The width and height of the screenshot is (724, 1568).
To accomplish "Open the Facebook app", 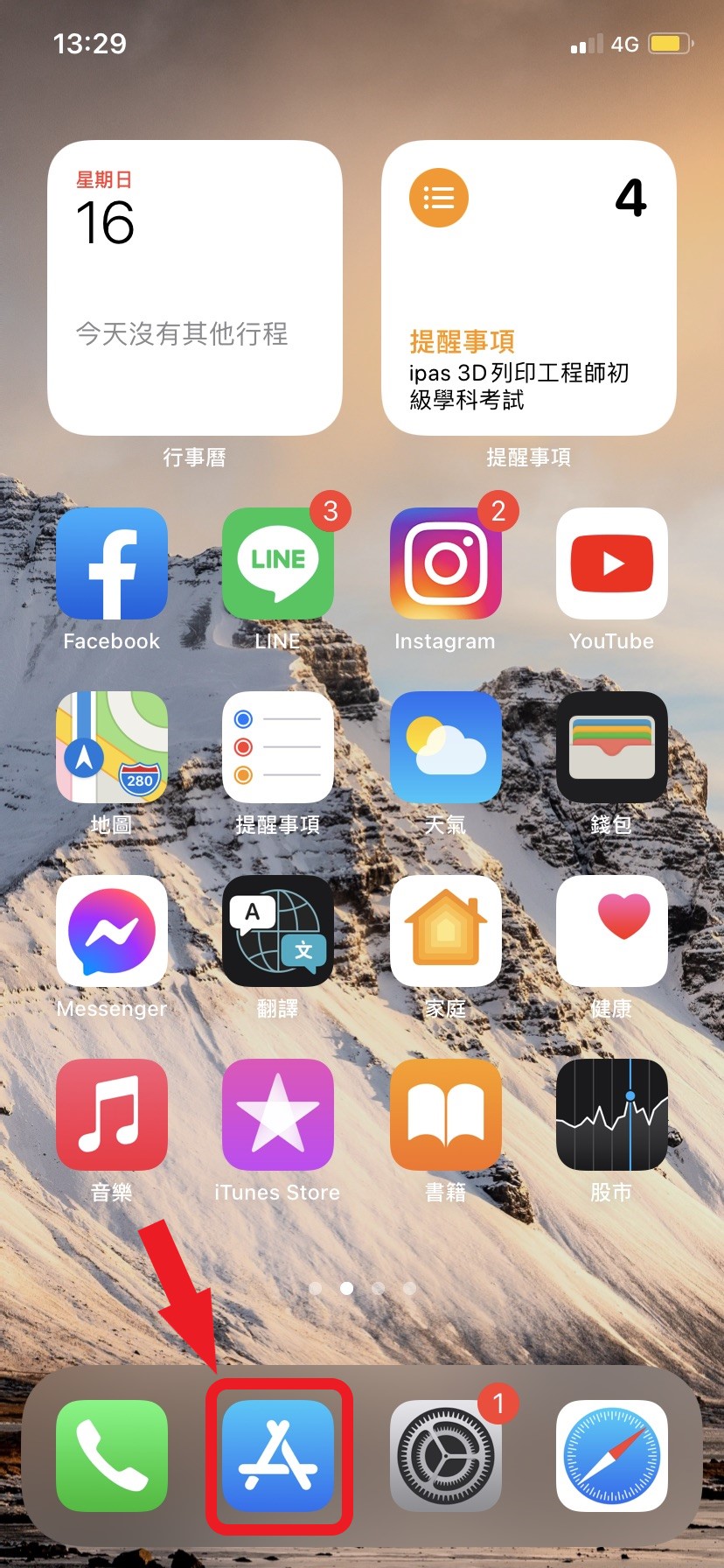I will pyautogui.click(x=112, y=563).
